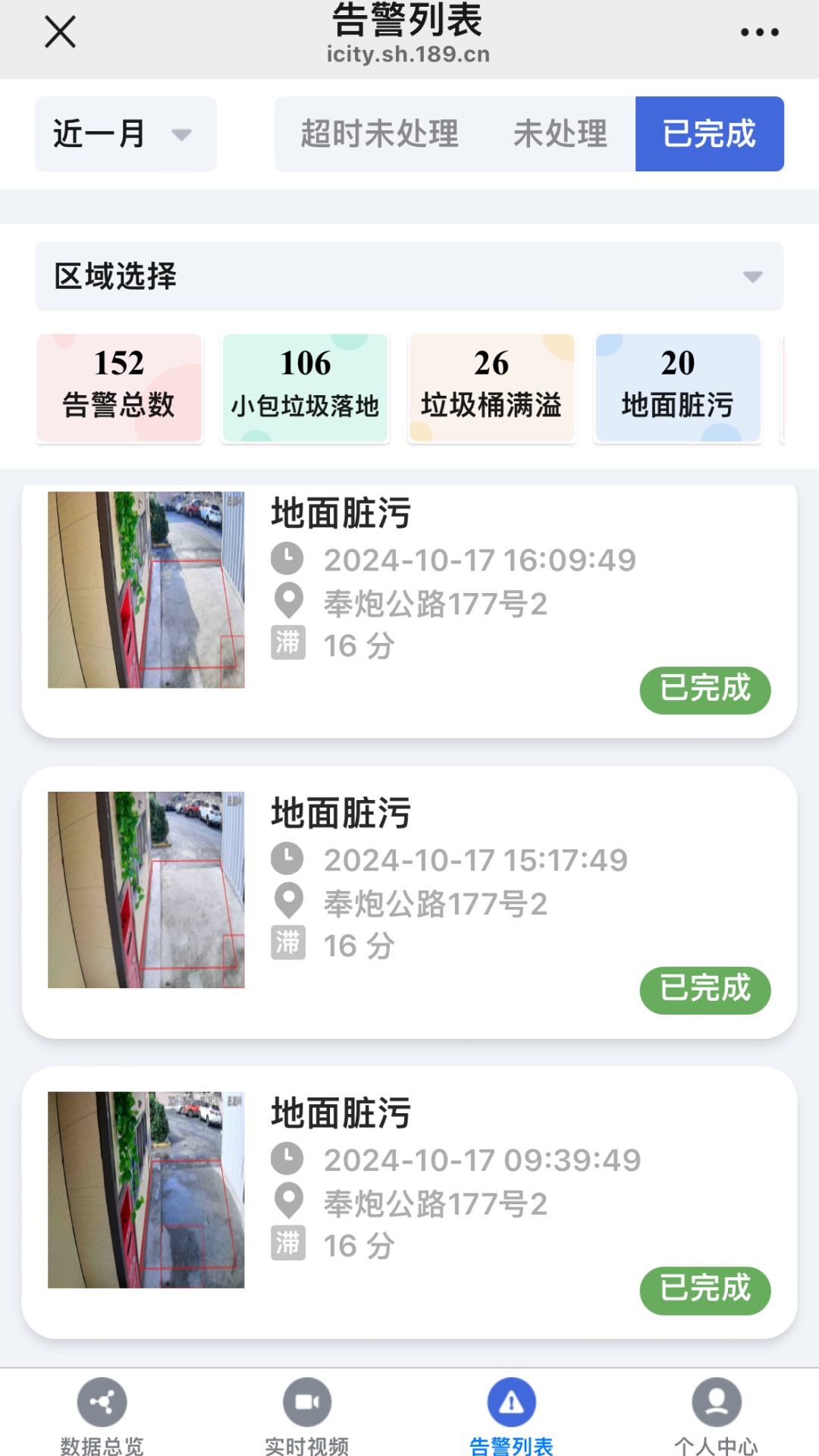Filter by 地面脏污 category card
The height and width of the screenshot is (1456, 819).
tap(678, 388)
